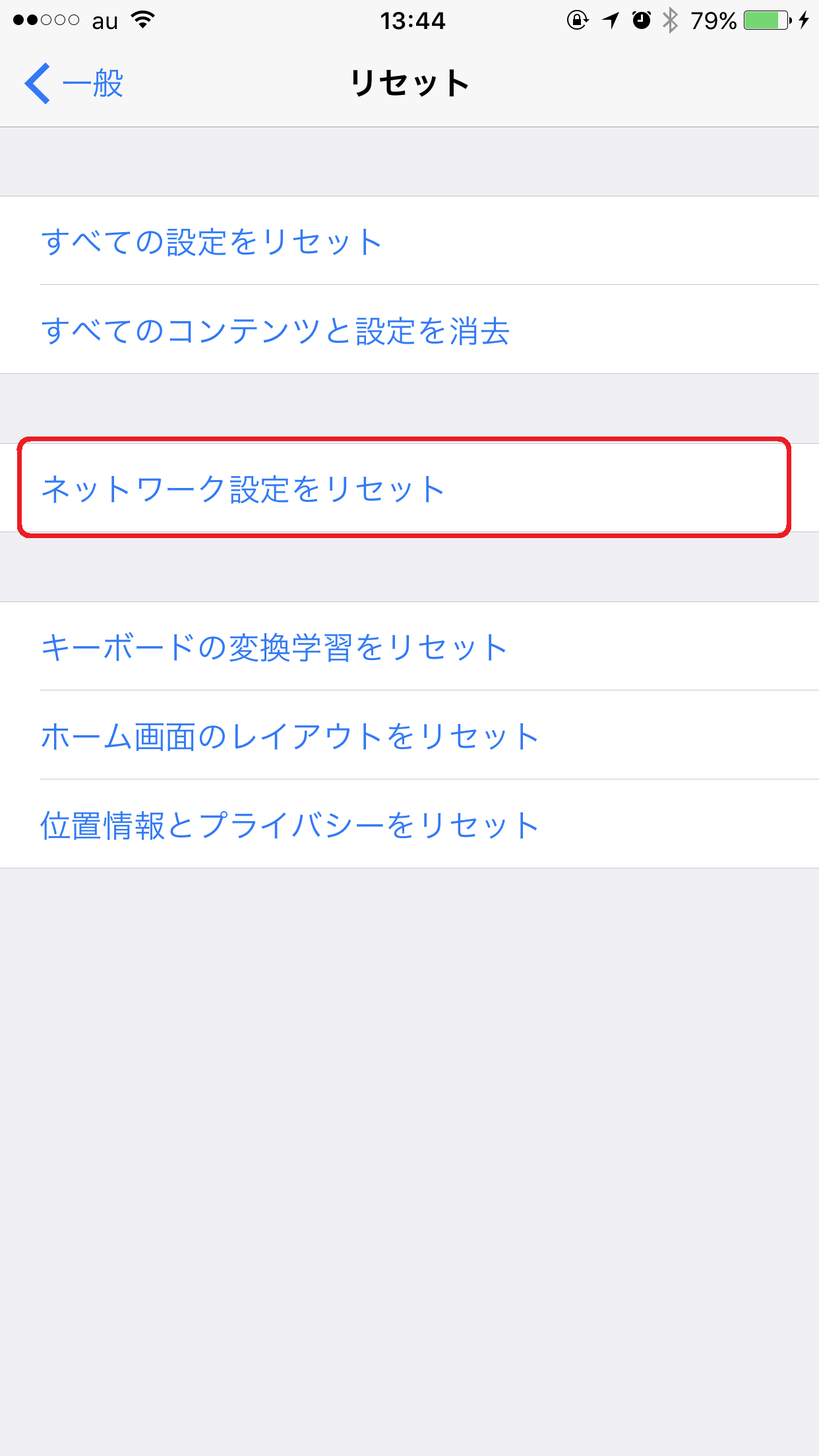Choose ホーム画面のレイアウトをリセット
819x1456 pixels.
[289, 736]
